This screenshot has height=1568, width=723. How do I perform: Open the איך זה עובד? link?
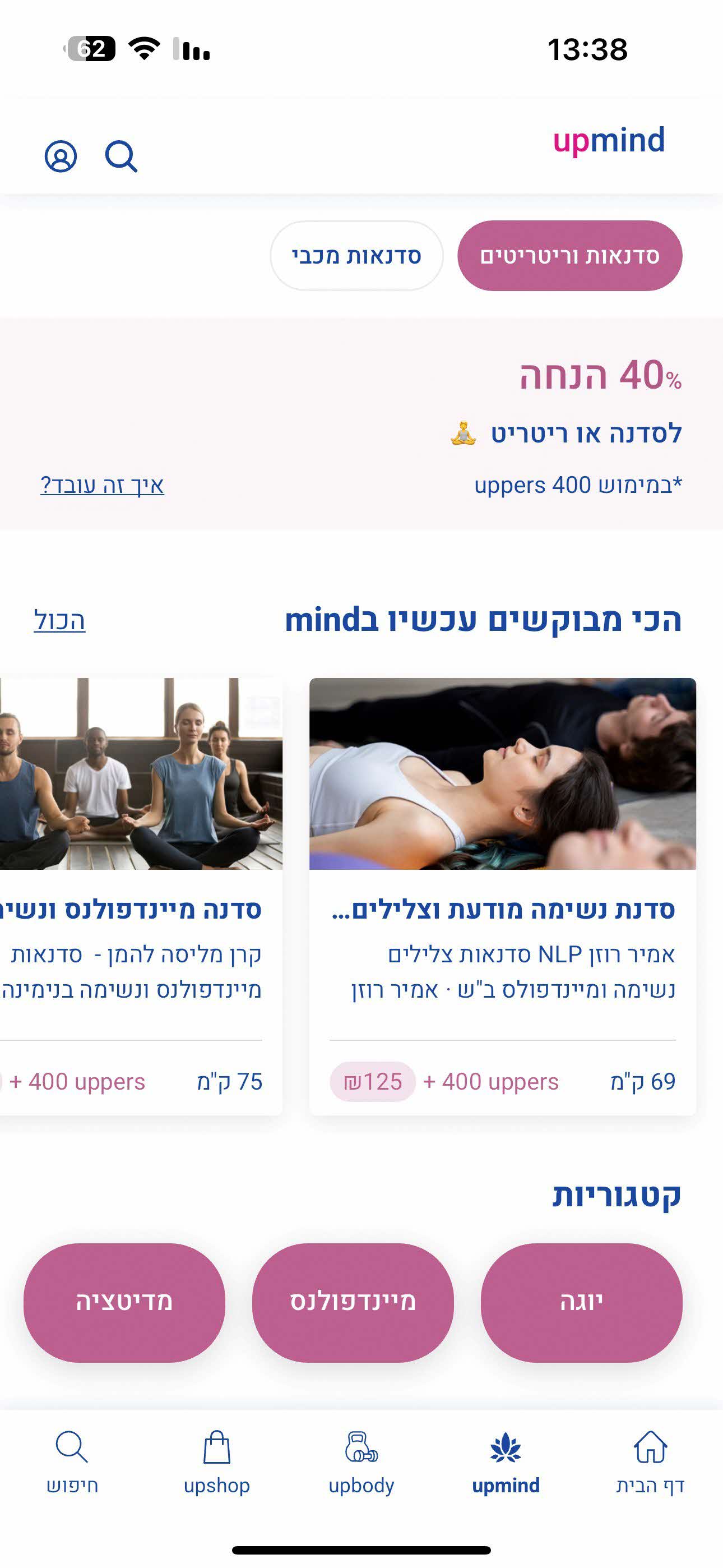102,485
